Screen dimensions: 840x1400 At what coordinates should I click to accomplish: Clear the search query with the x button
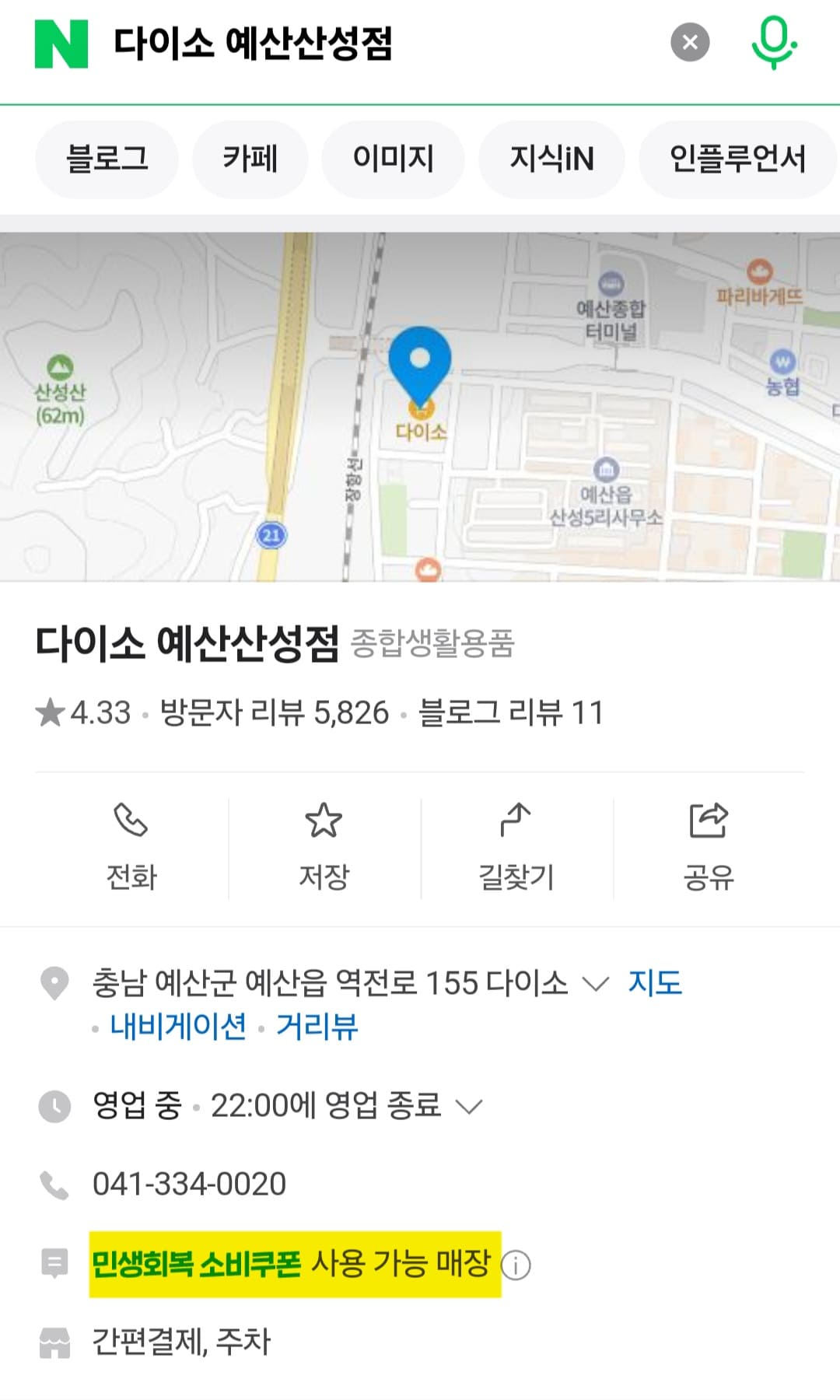[689, 42]
